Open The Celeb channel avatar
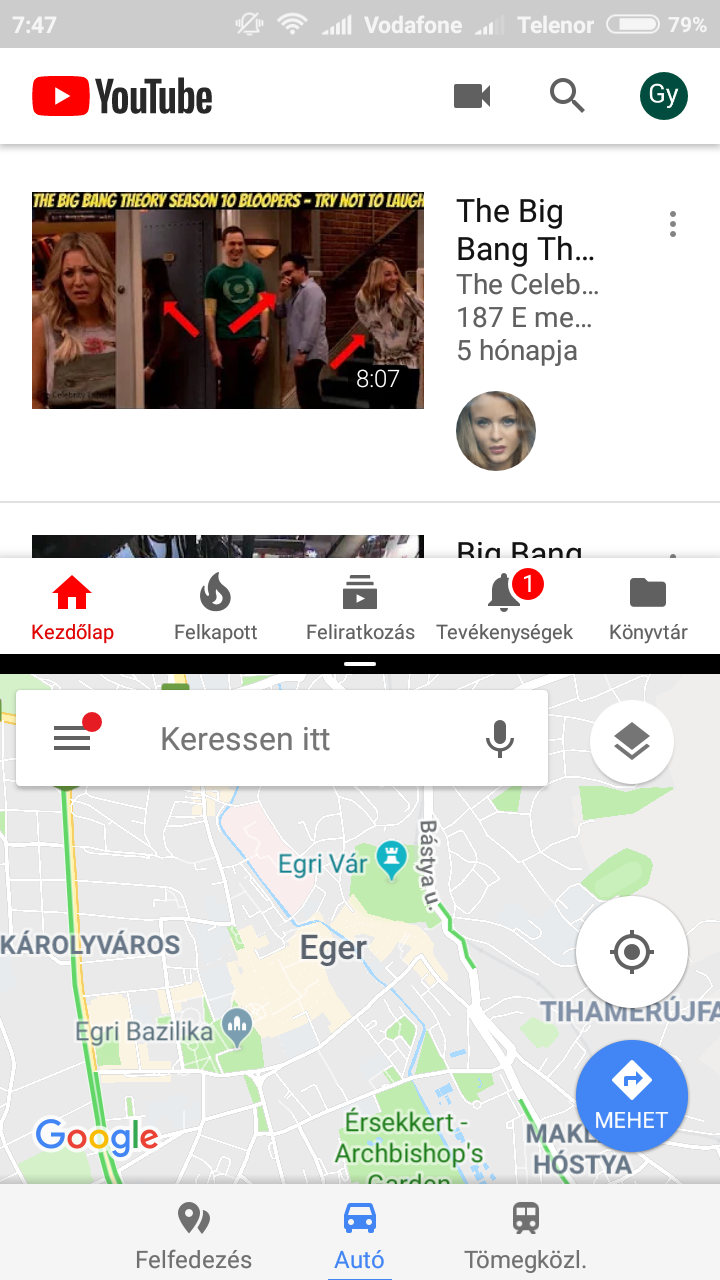This screenshot has width=720, height=1280. click(x=496, y=431)
